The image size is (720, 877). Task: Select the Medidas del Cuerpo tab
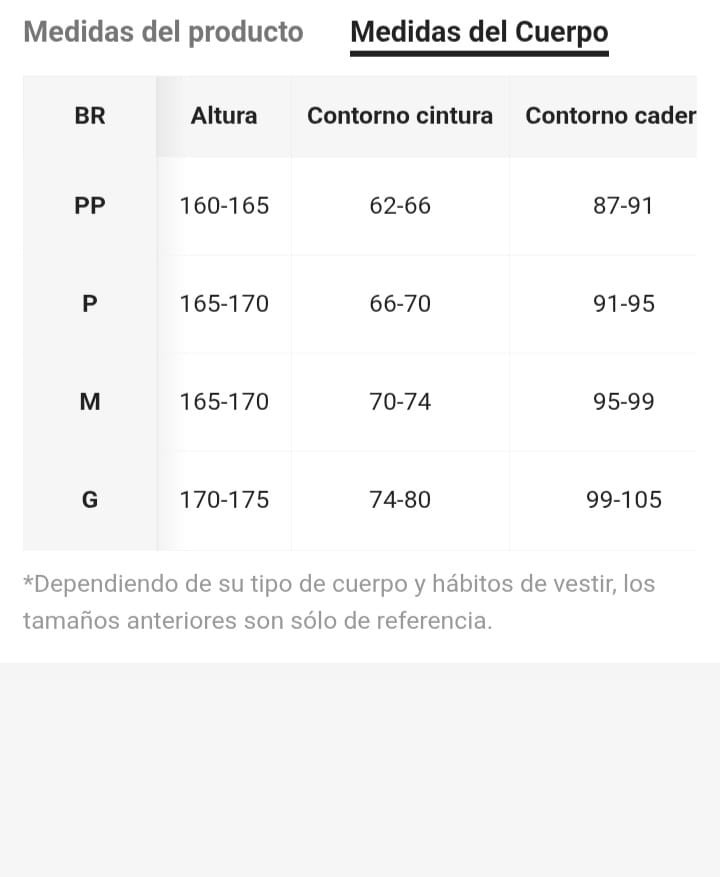coord(479,32)
